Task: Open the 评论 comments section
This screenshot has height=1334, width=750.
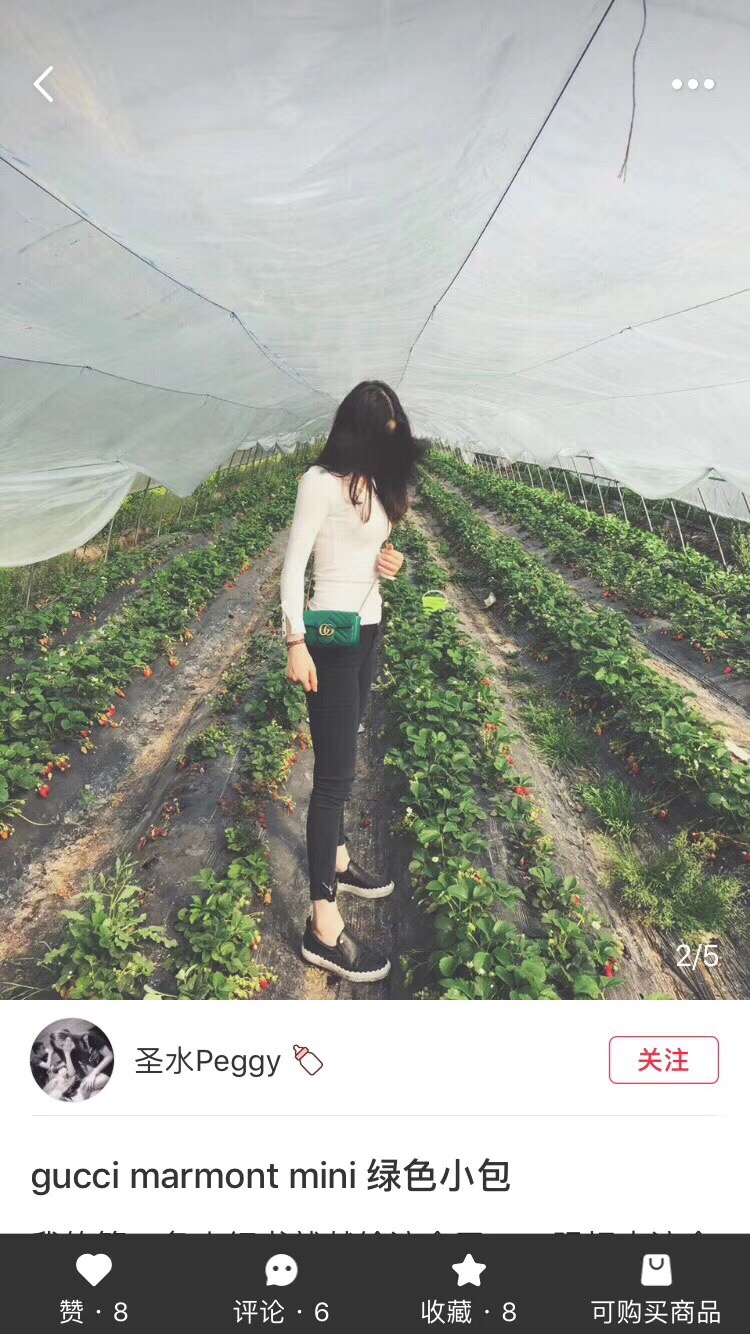Action: point(281,1286)
